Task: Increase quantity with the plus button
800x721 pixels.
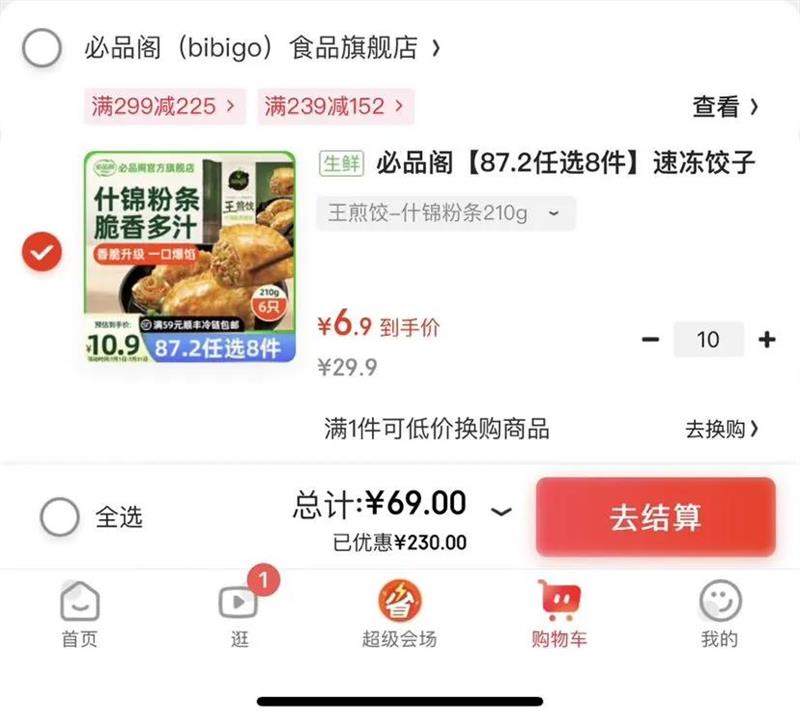Action: pos(767,340)
